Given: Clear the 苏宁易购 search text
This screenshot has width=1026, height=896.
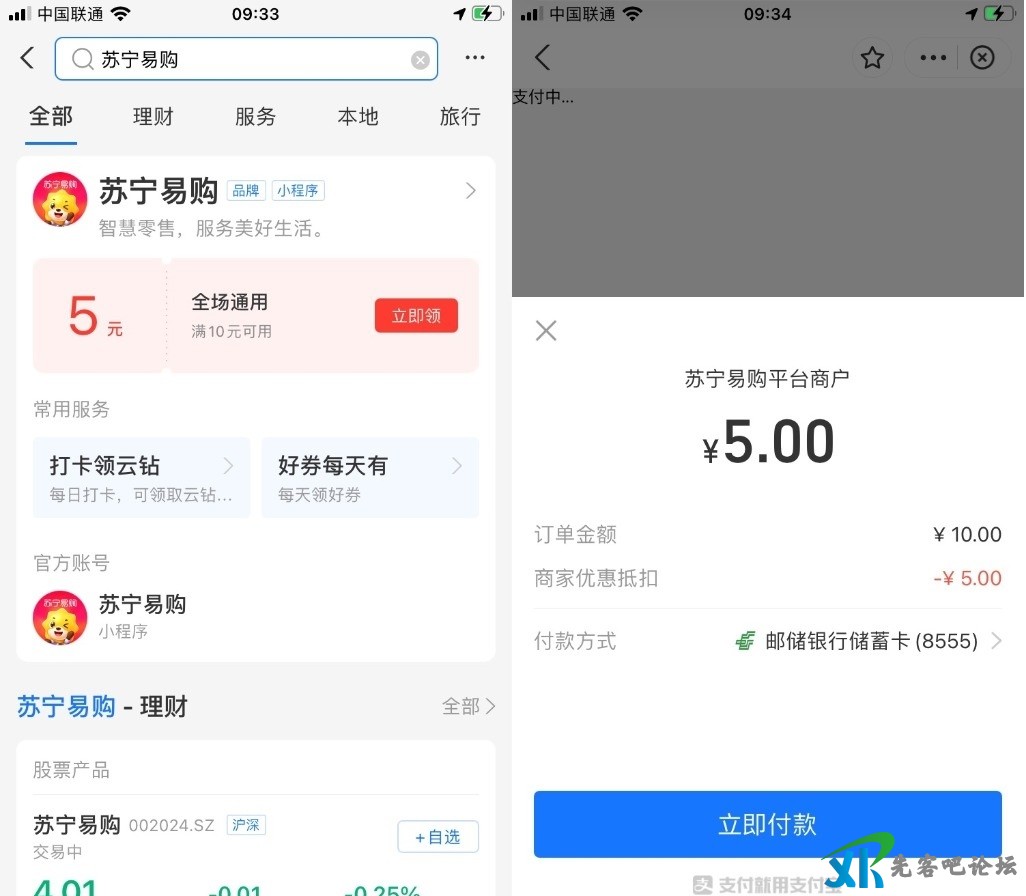Looking at the screenshot, I should [421, 60].
